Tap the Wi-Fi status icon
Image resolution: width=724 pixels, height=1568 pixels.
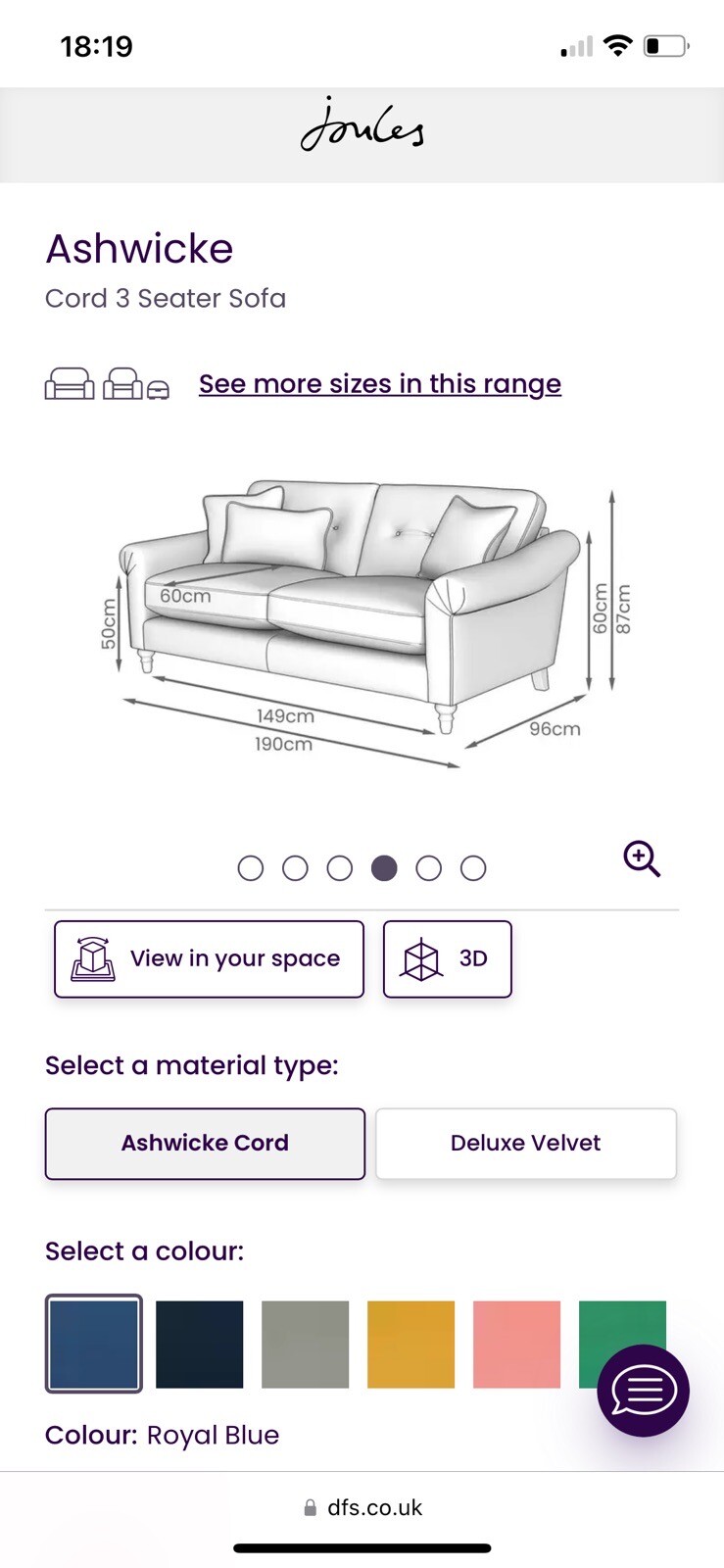pyautogui.click(x=617, y=44)
